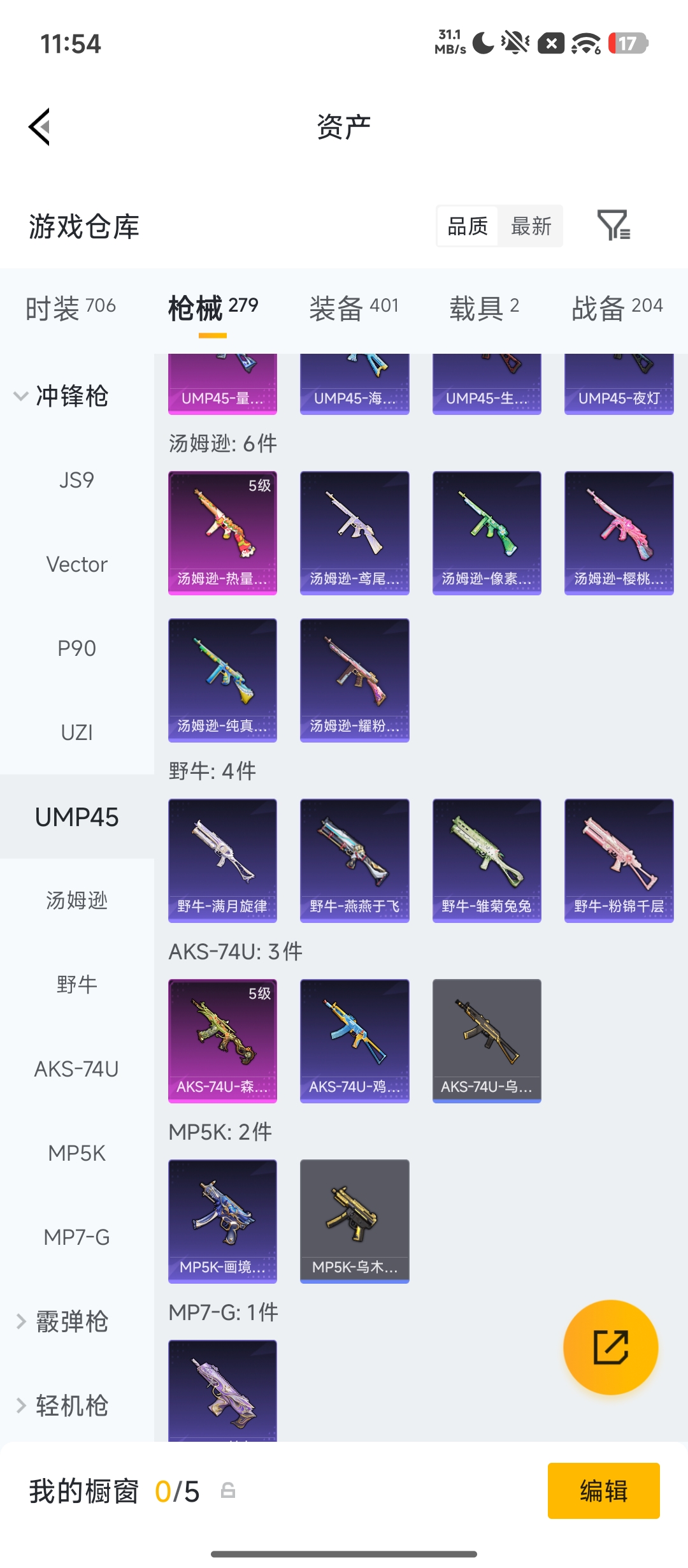Tap the 编辑 button for 我的橱窗
The height and width of the screenshot is (1568, 688).
(x=604, y=1491)
